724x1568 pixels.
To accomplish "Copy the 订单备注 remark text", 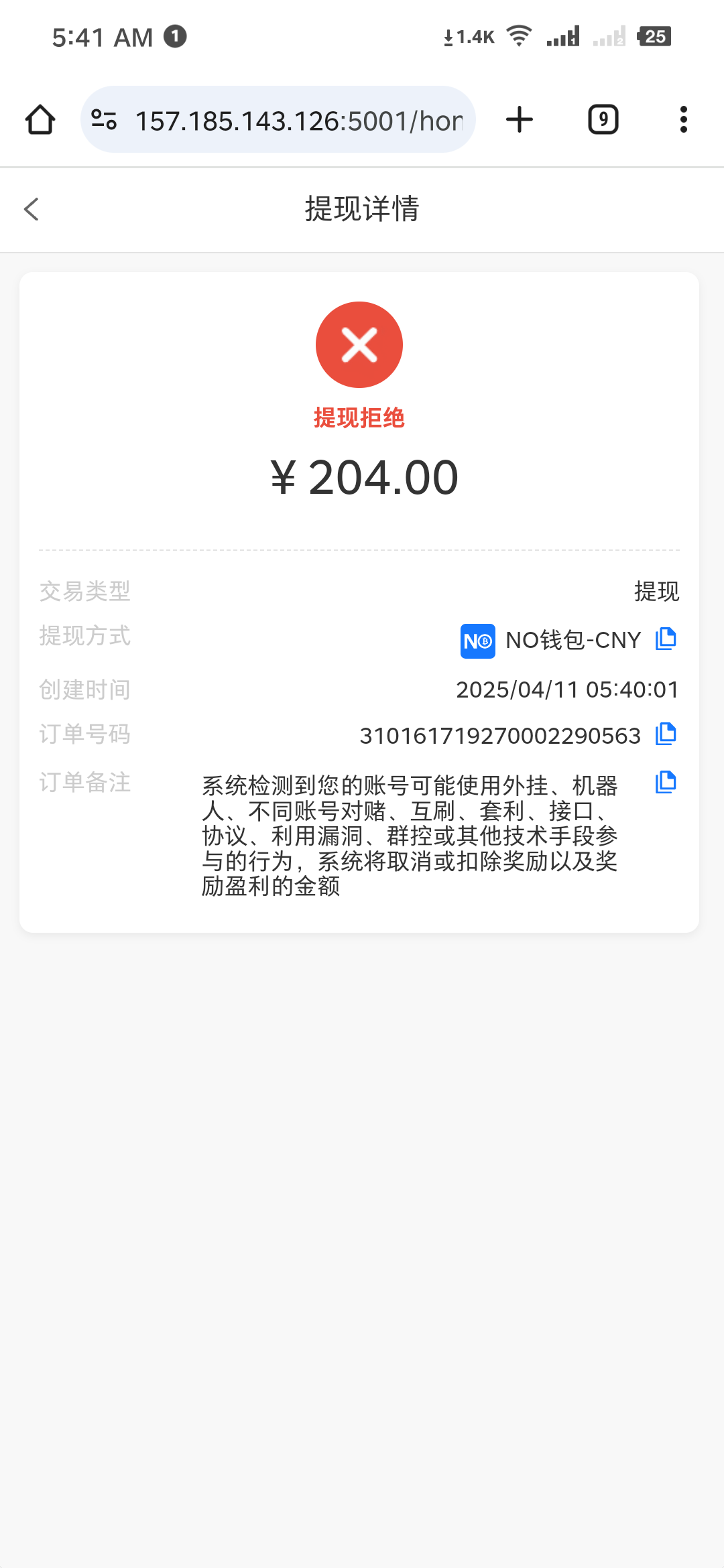I will [666, 783].
